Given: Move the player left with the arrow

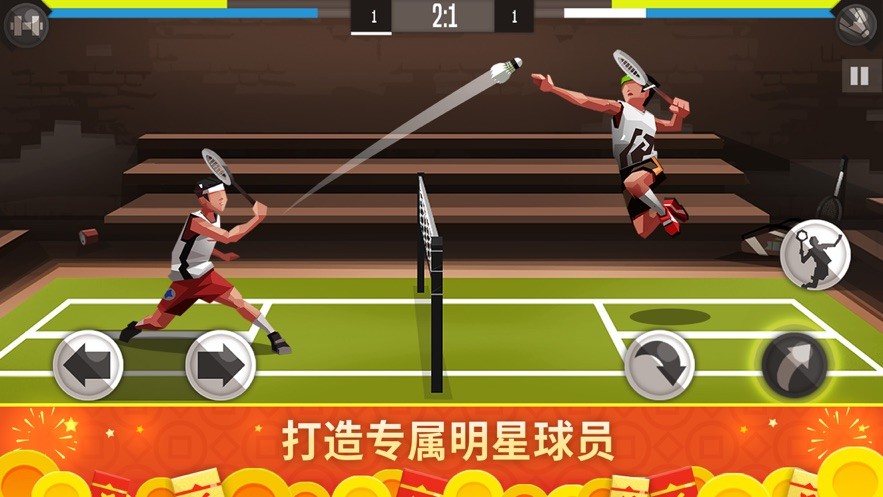Looking at the screenshot, I should tap(88, 365).
